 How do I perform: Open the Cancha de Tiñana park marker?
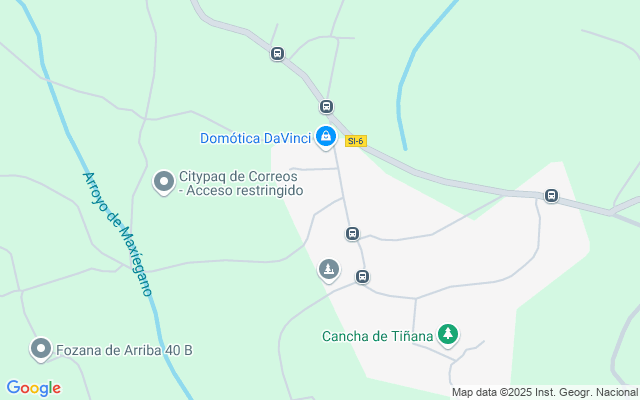(x=449, y=334)
